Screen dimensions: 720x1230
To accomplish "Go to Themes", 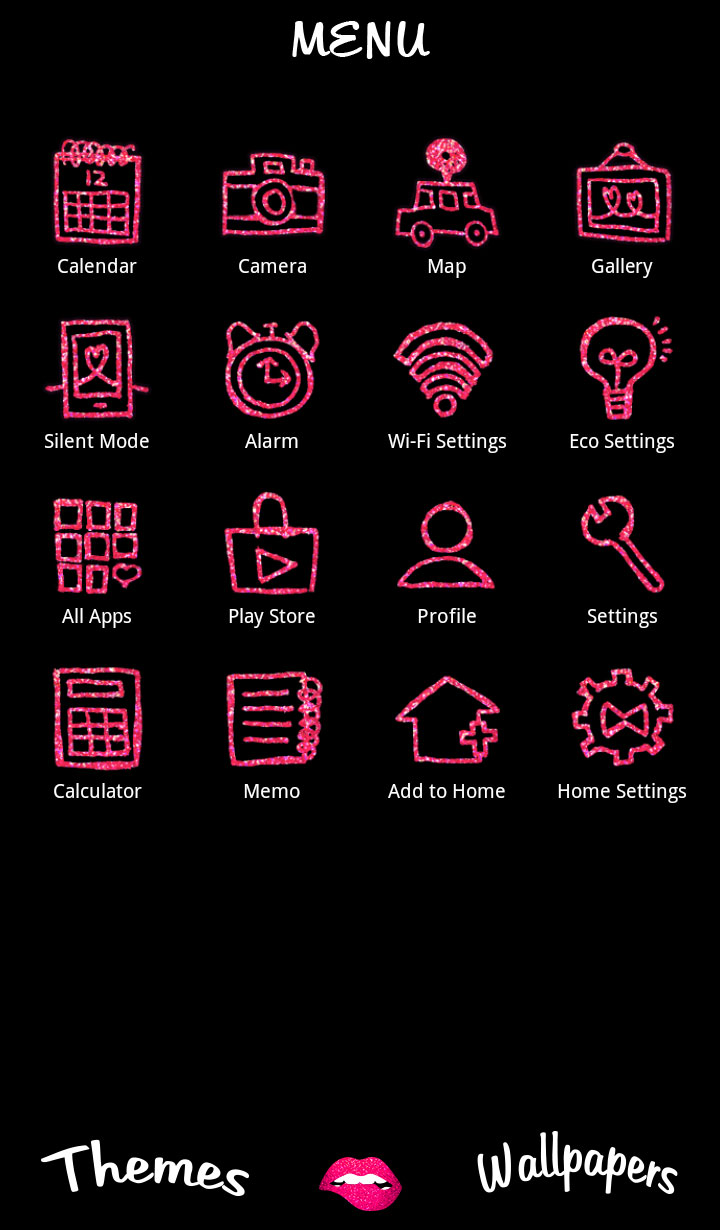I will (x=145, y=1168).
